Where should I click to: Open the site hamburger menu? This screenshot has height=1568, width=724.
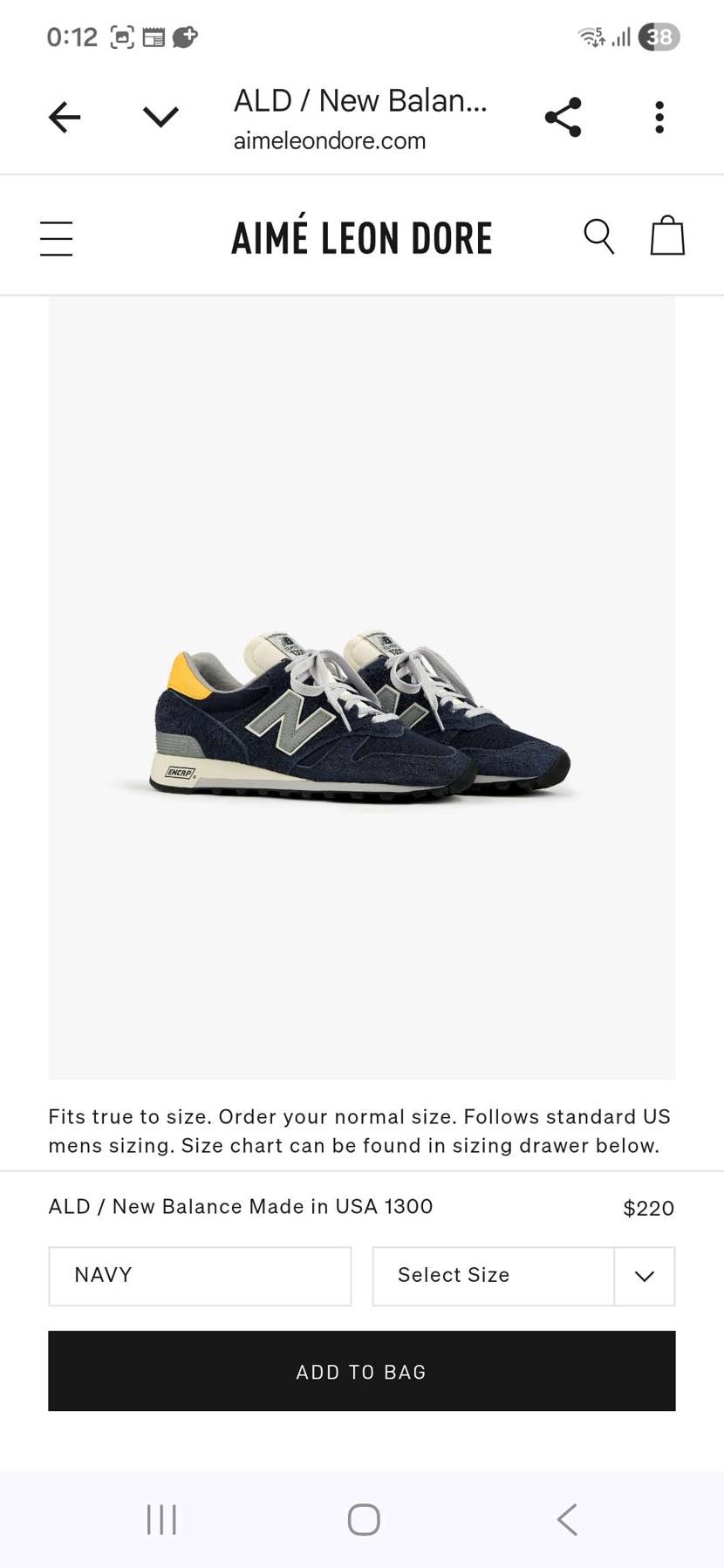(57, 238)
